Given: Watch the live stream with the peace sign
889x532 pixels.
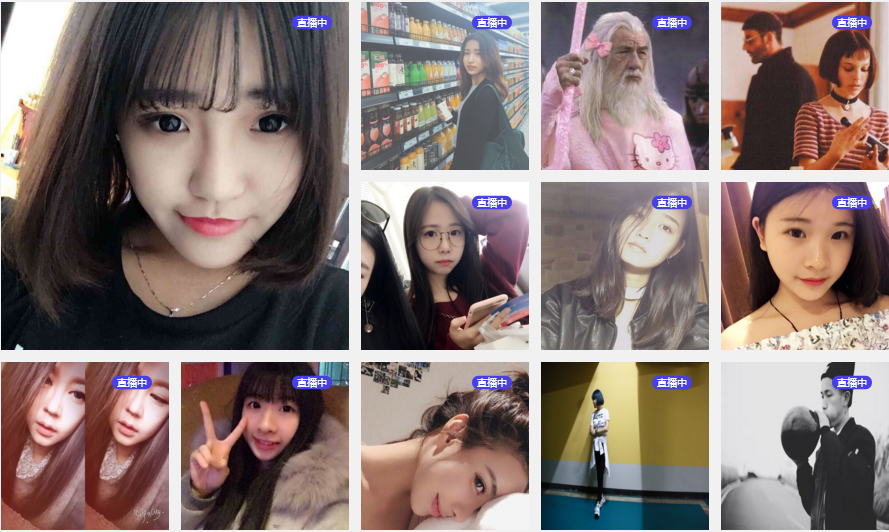Looking at the screenshot, I should [x=265, y=446].
